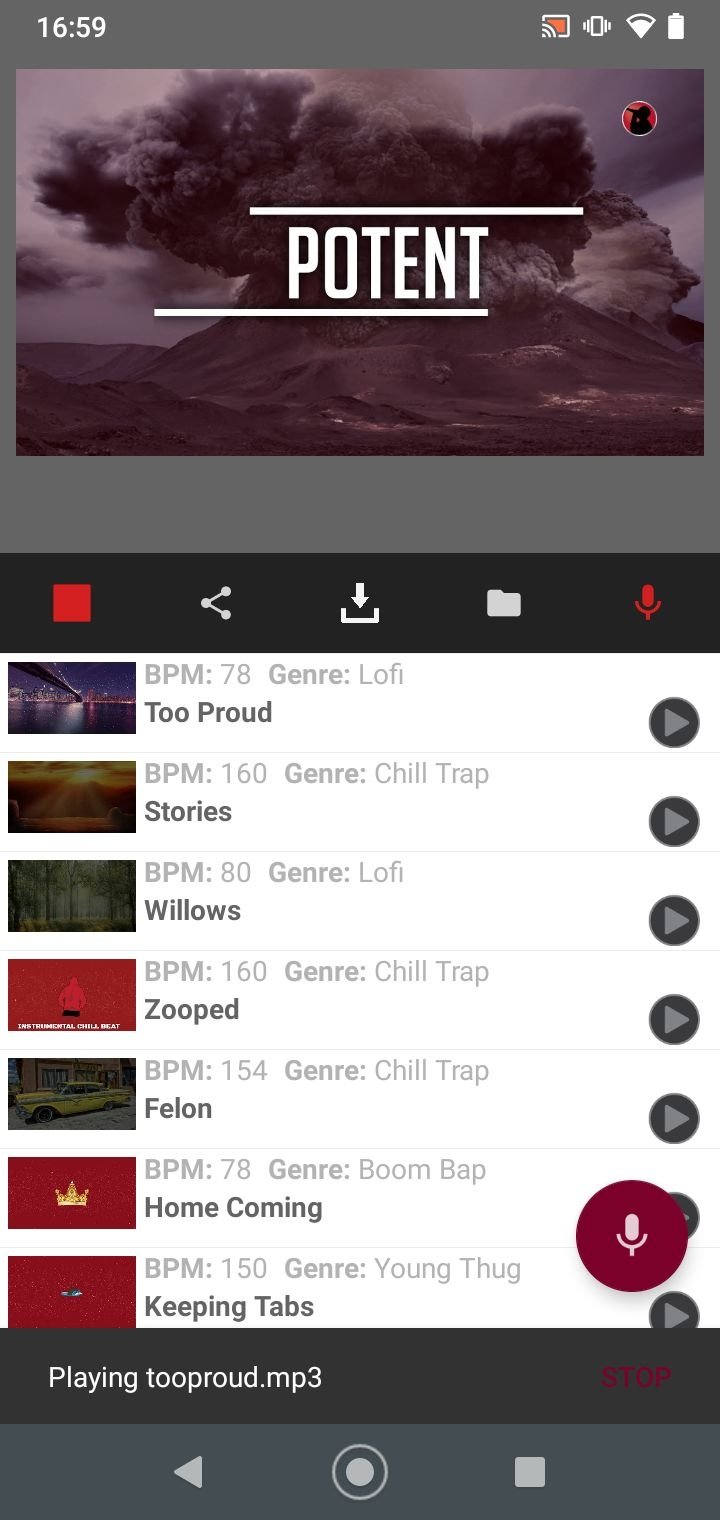Open the Potent beat cover image

(x=360, y=262)
